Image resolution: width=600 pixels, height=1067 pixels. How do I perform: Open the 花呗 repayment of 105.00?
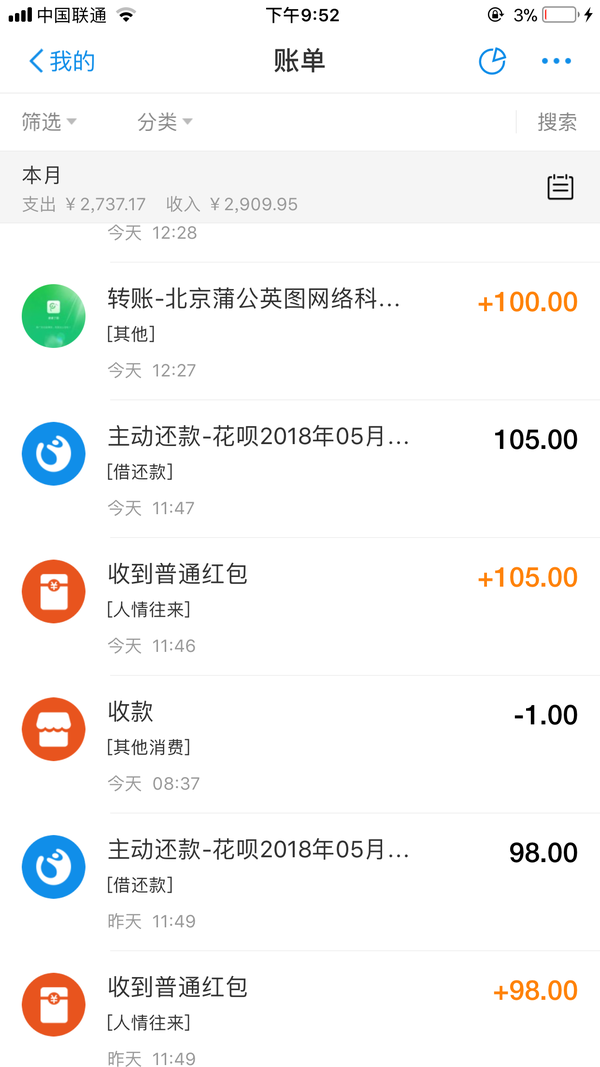(x=300, y=469)
